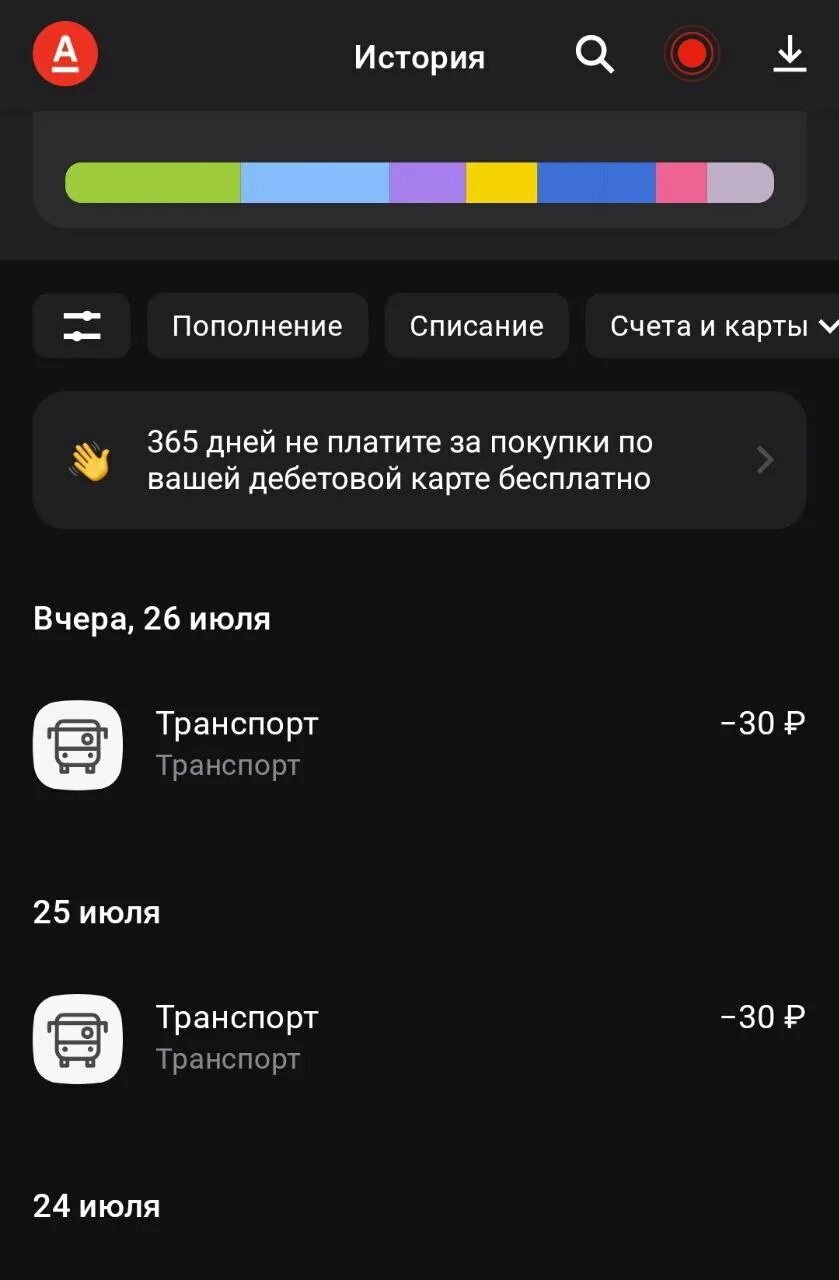Download the transaction history statement
The image size is (839, 1280).
coord(790,55)
